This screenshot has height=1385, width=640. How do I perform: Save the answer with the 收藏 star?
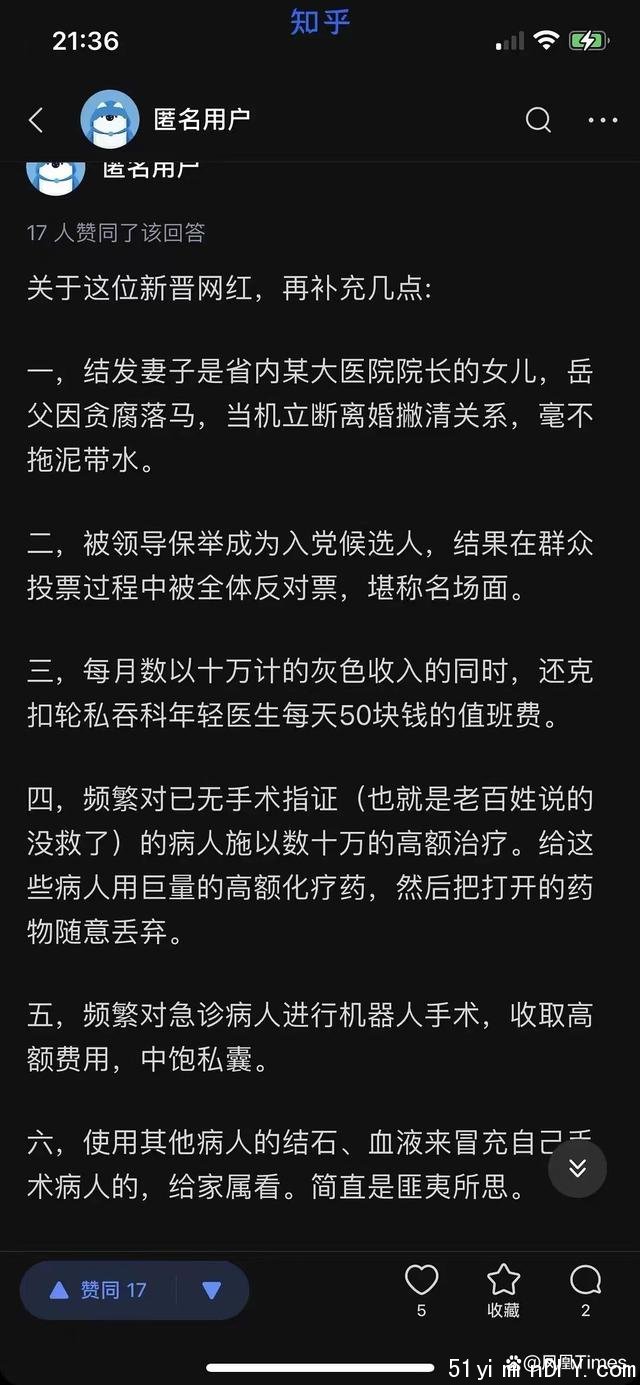click(503, 1289)
